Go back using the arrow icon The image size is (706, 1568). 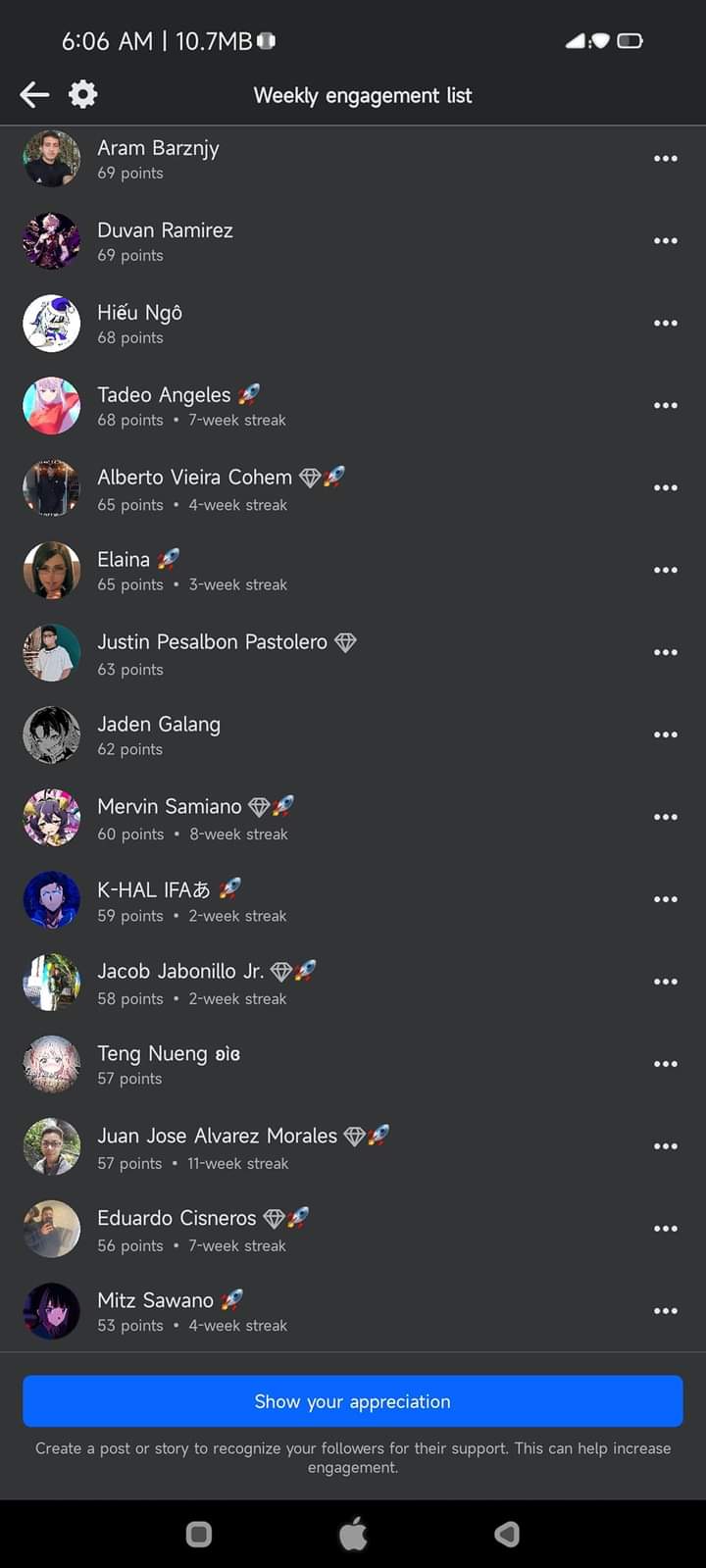[34, 94]
